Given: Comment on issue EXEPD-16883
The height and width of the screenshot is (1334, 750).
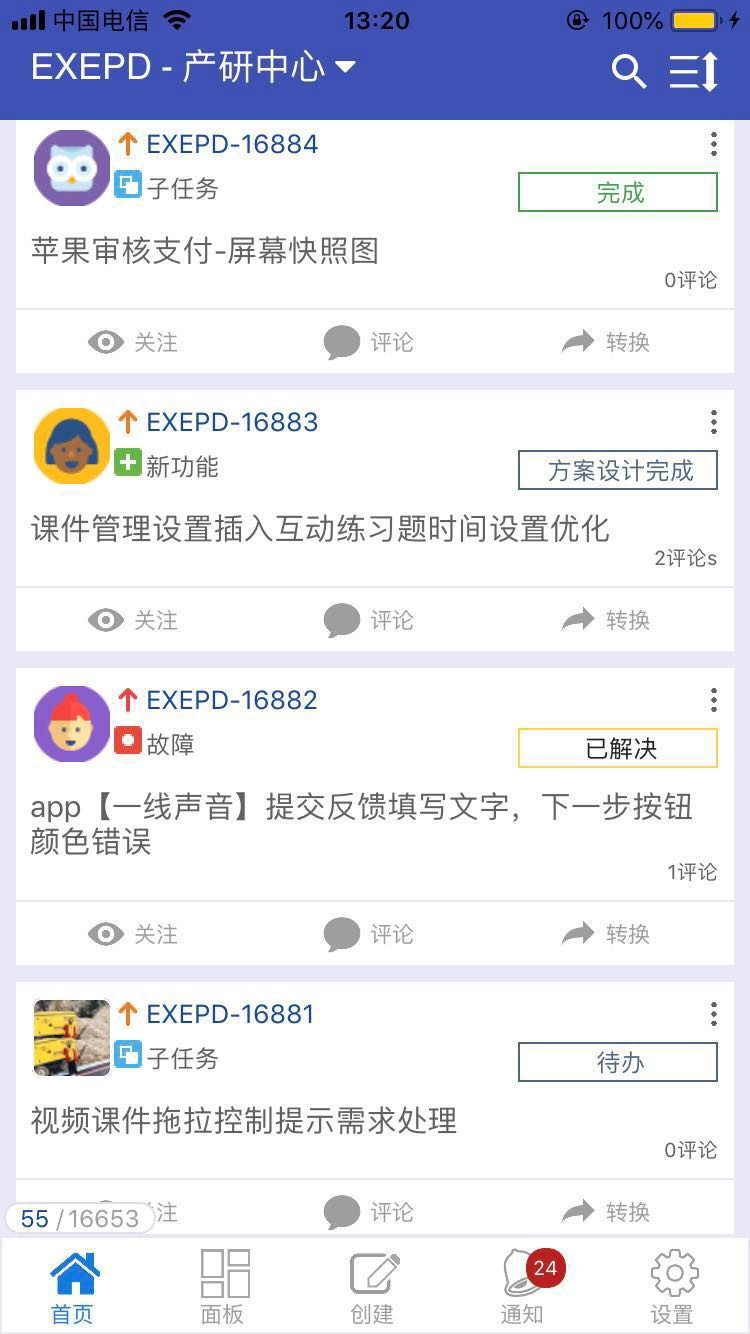Looking at the screenshot, I should point(369,620).
